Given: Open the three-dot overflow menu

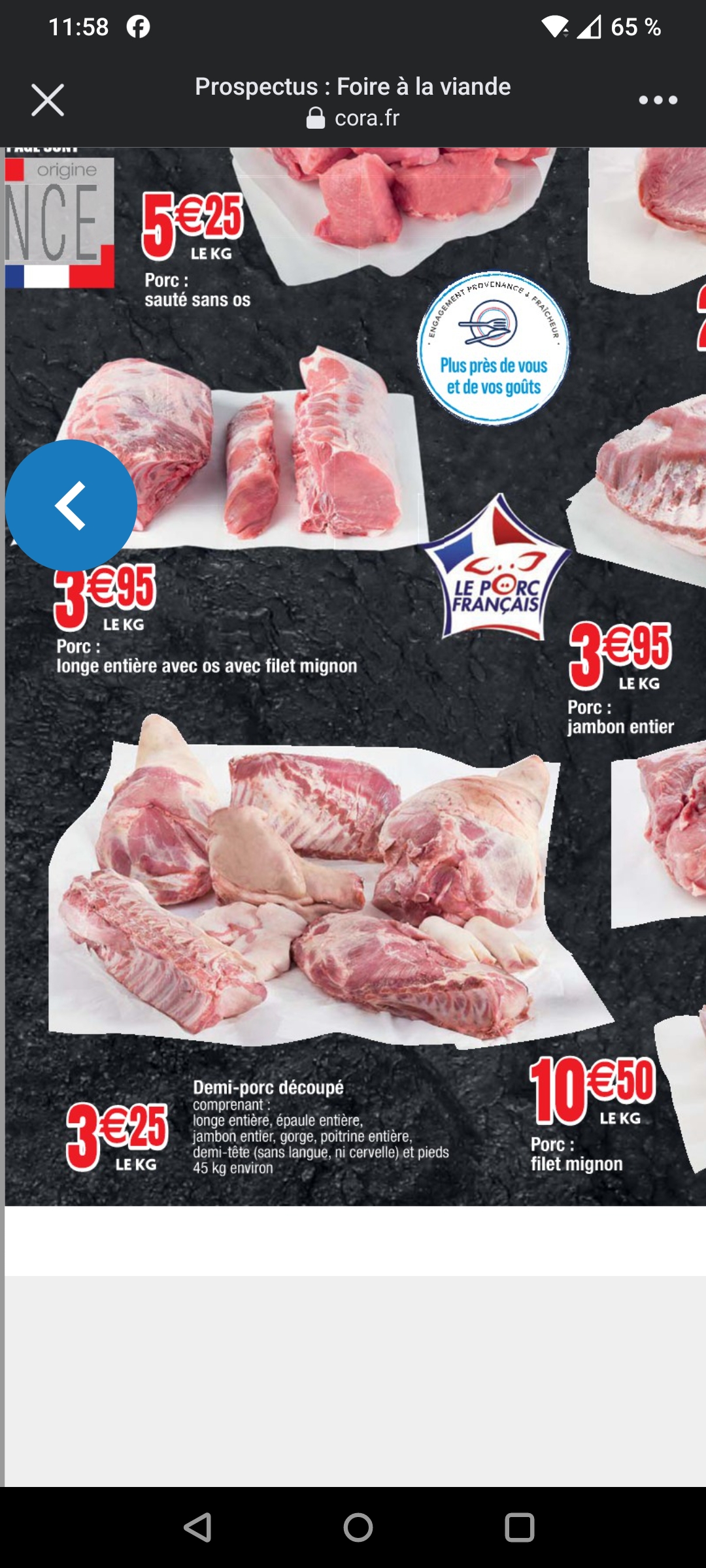Looking at the screenshot, I should (x=658, y=100).
